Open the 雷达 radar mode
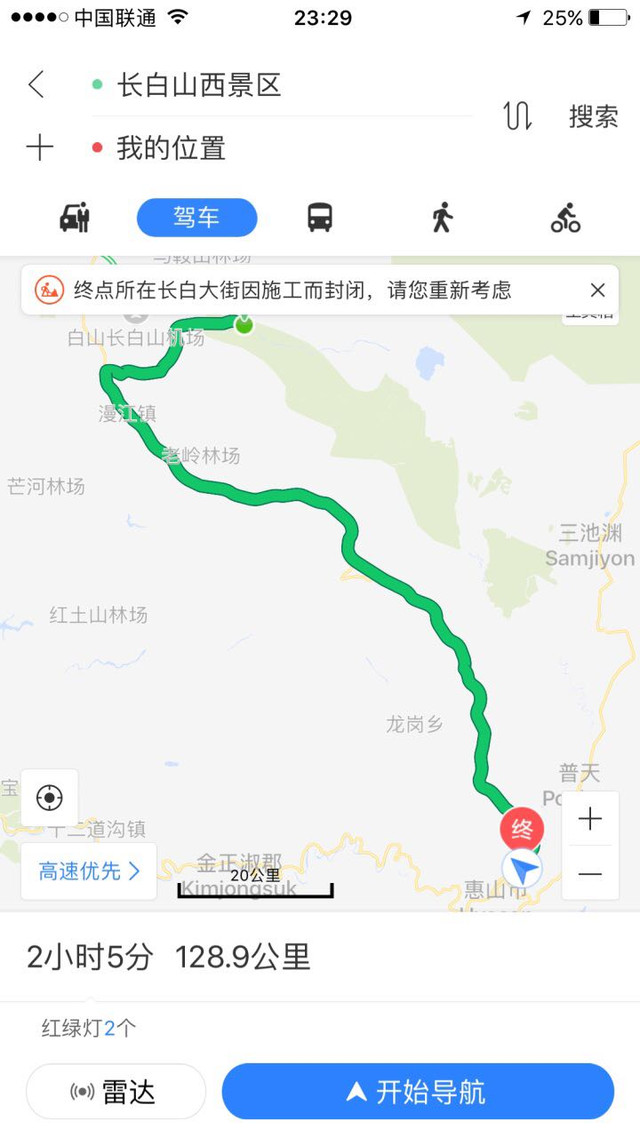This screenshot has height=1137, width=640. point(115,1091)
